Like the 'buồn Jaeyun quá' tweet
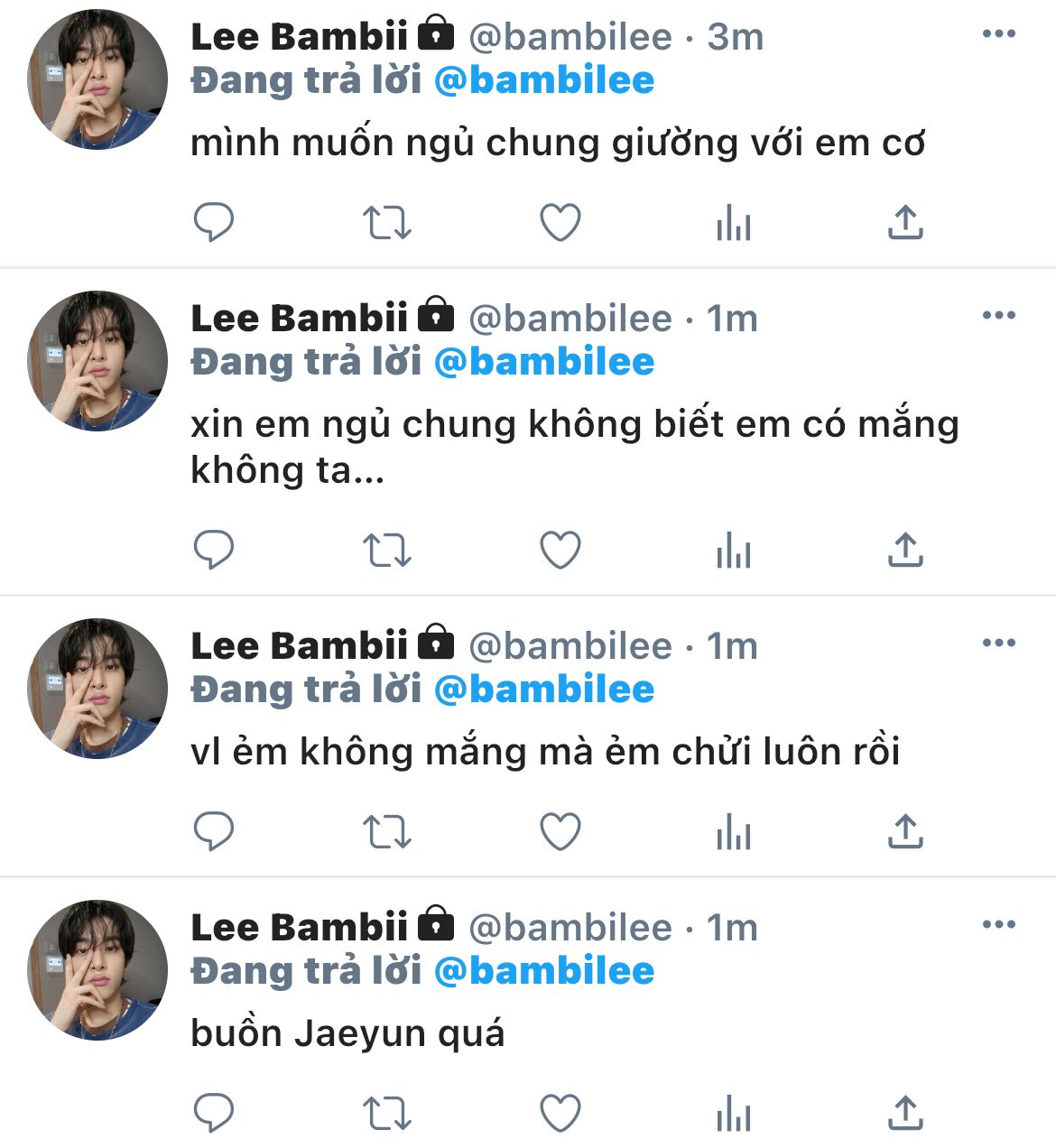This screenshot has height=1148, width=1056. (560, 1113)
